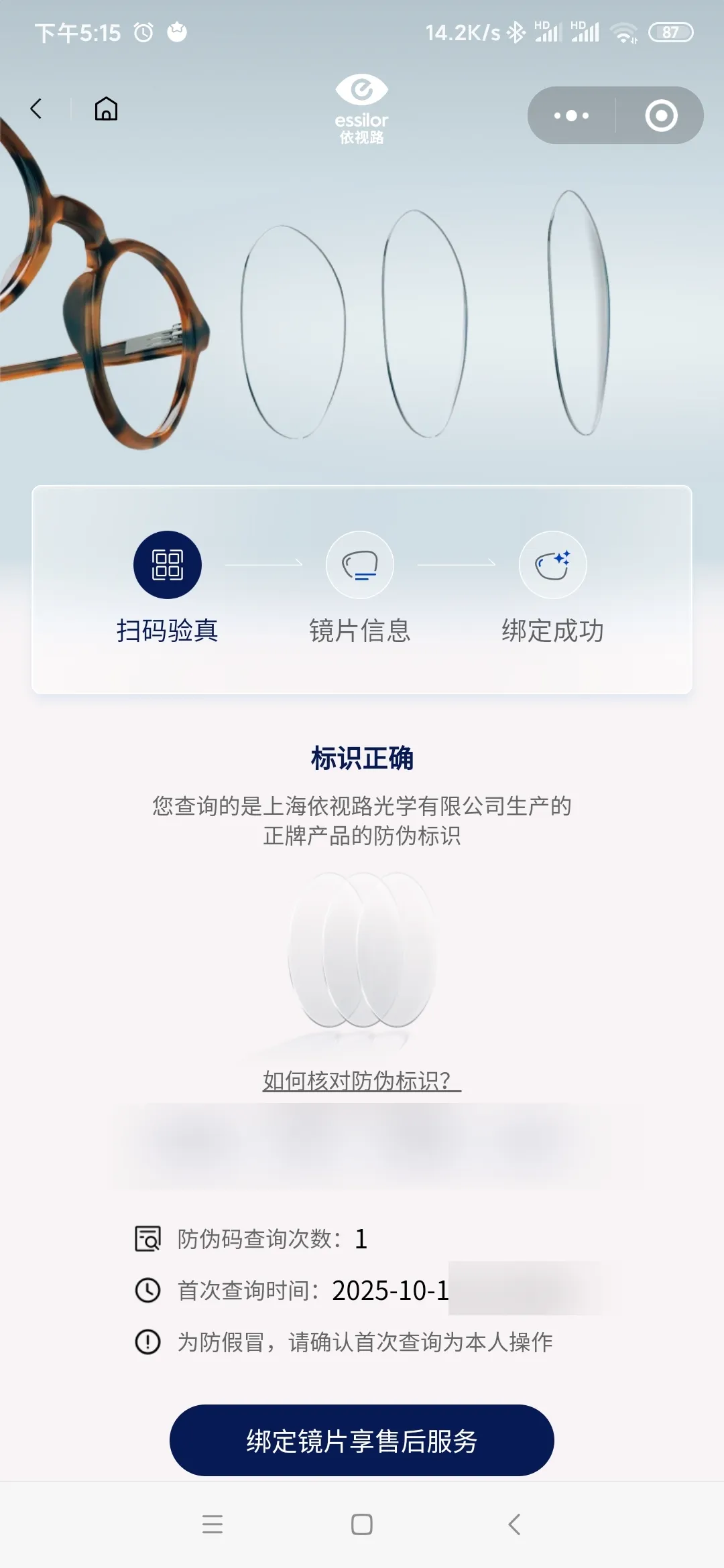Screen dimensions: 724x1568
Task: Tap 绑定镜片享售后服务 to bind lenses
Action: pyautogui.click(x=361, y=1440)
